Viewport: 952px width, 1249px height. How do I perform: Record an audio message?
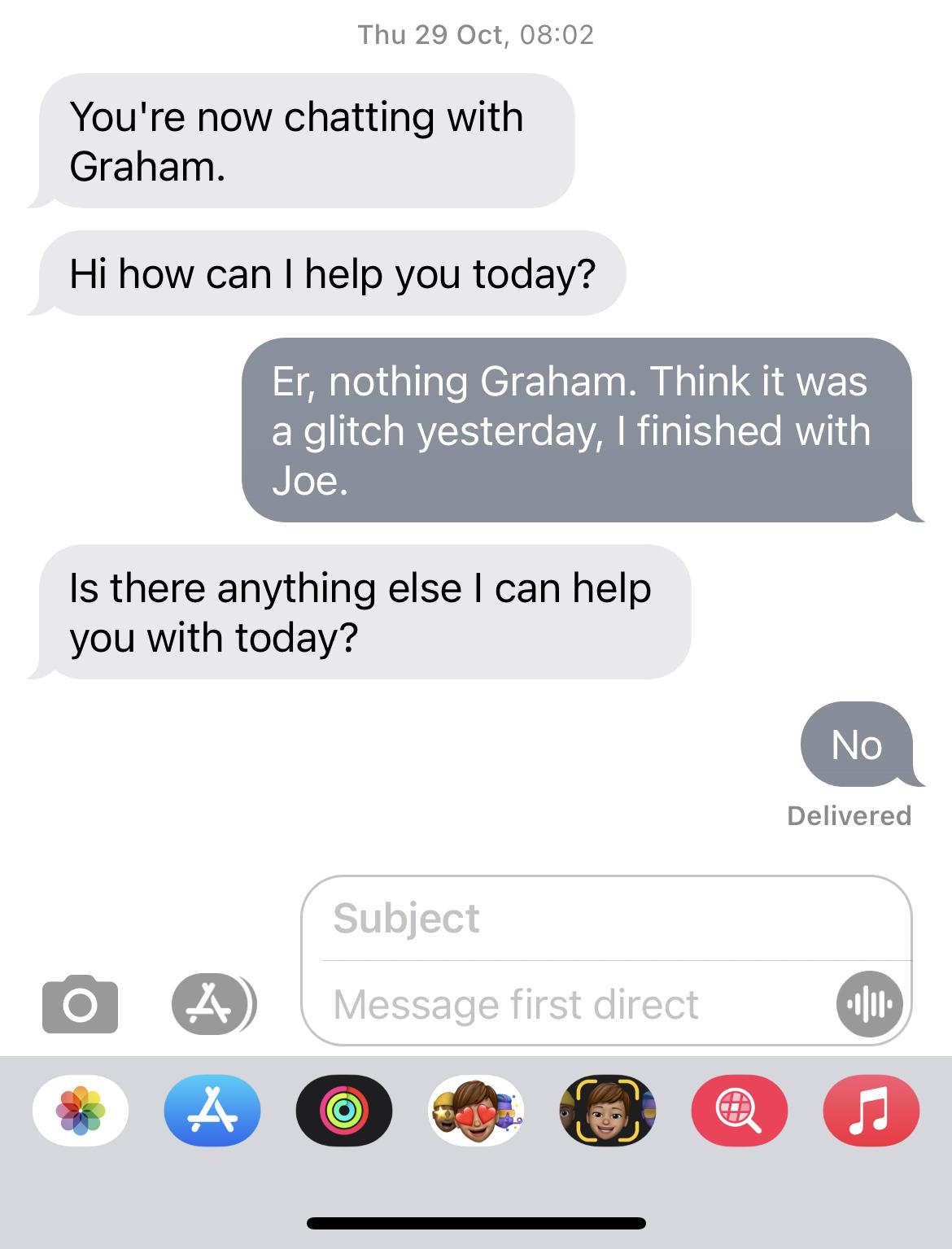[870, 1004]
